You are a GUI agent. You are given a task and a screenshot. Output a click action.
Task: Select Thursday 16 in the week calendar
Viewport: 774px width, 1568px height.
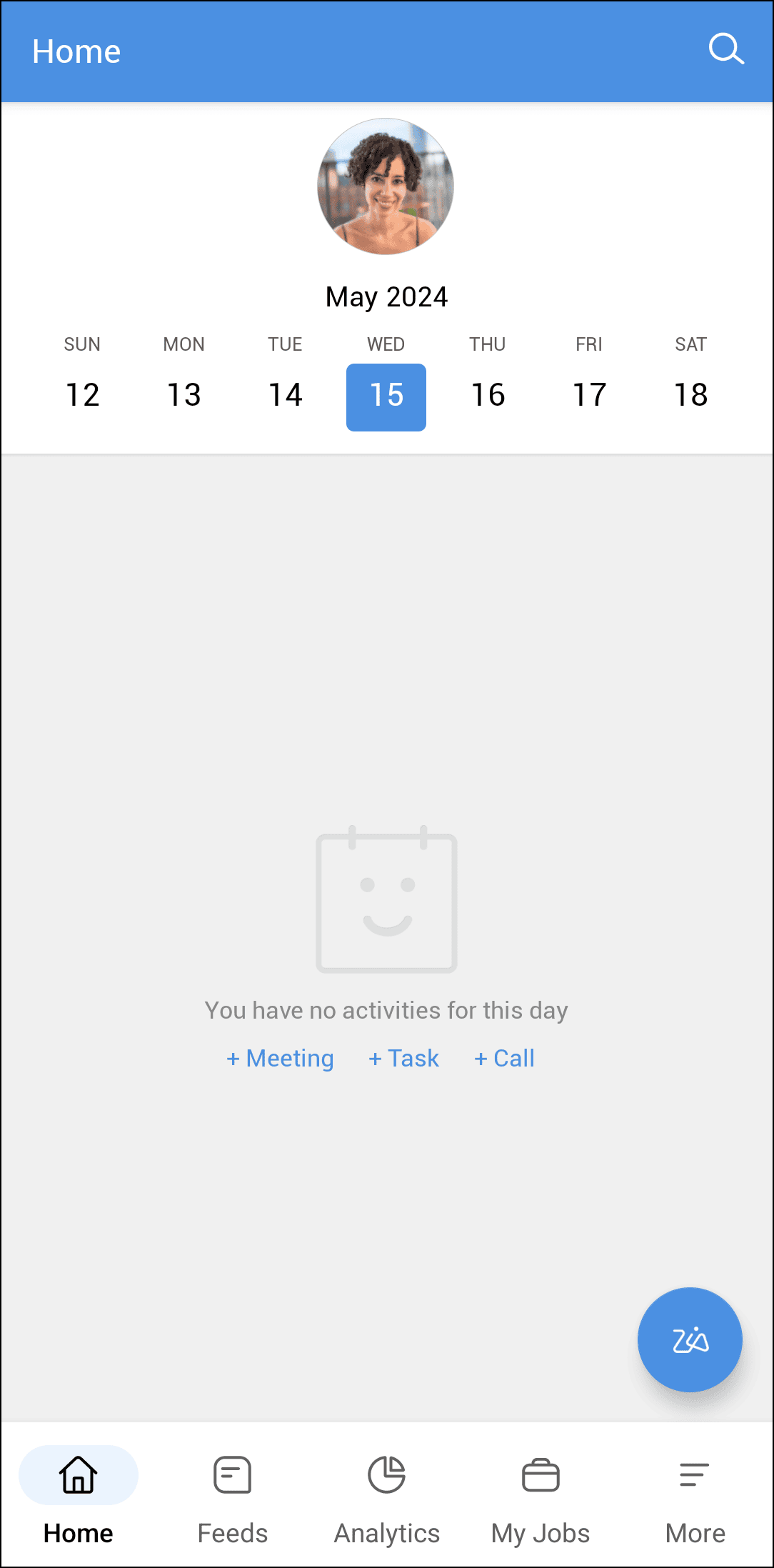tap(488, 395)
